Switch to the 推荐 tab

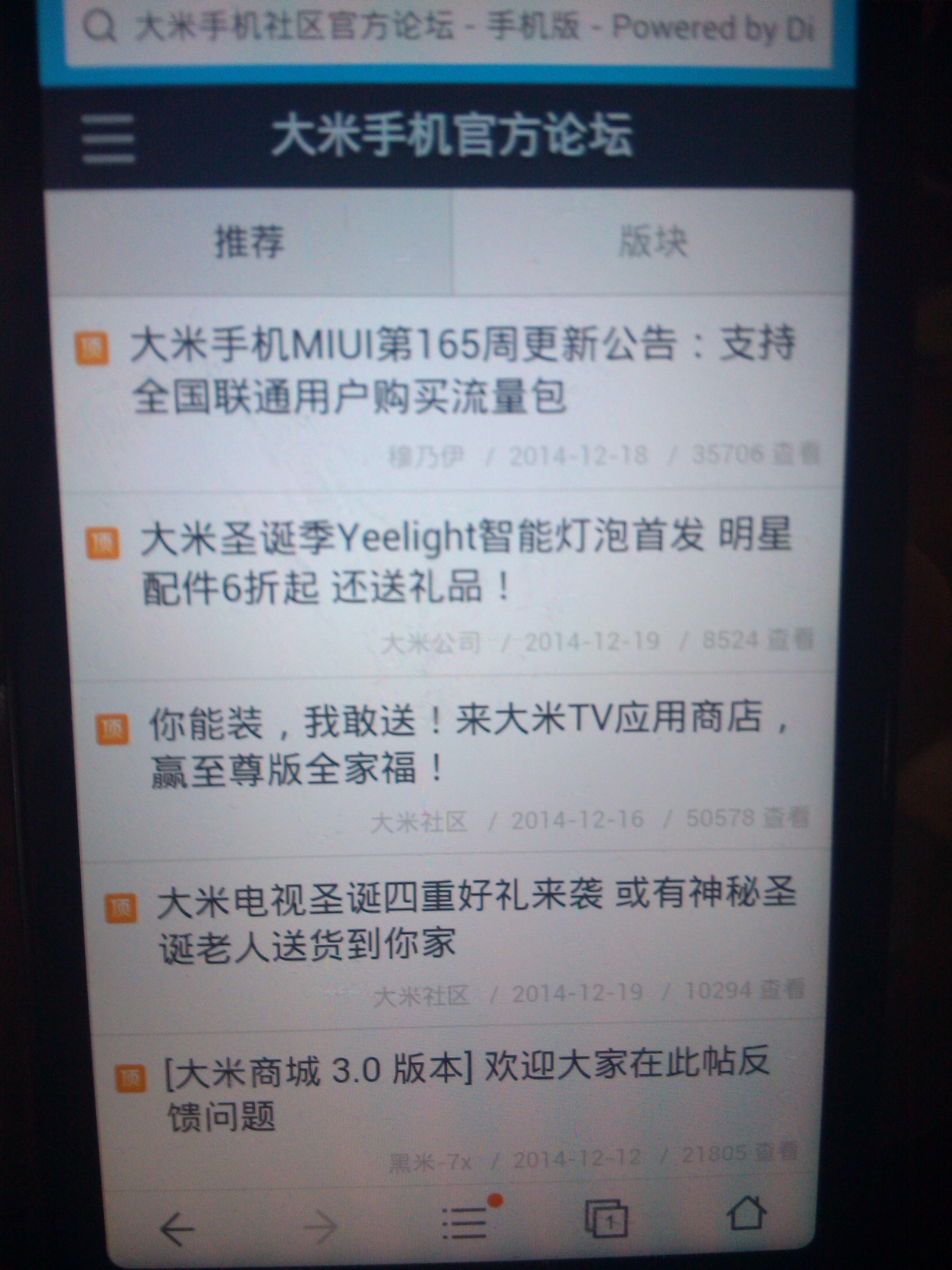point(250,242)
